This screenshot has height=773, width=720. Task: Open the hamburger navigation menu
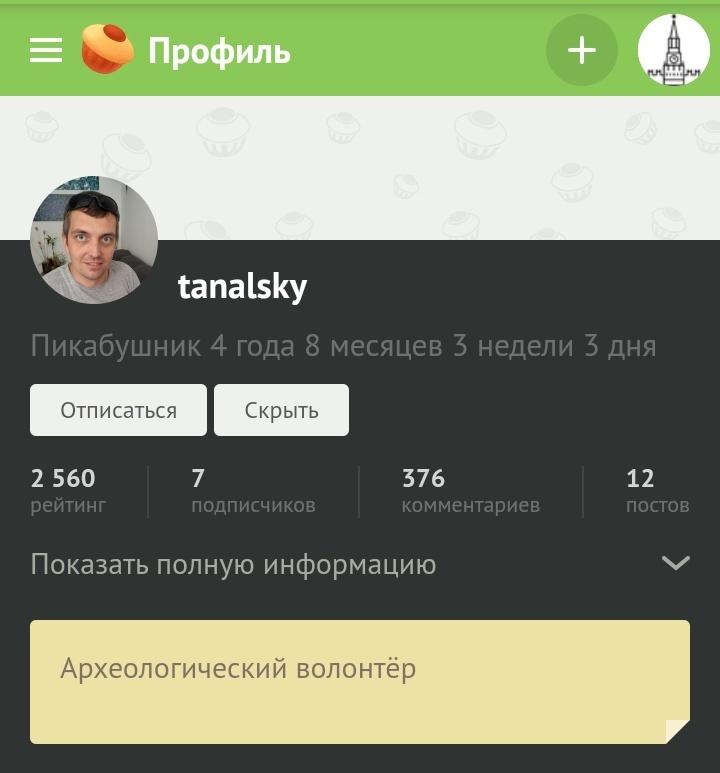pos(46,50)
